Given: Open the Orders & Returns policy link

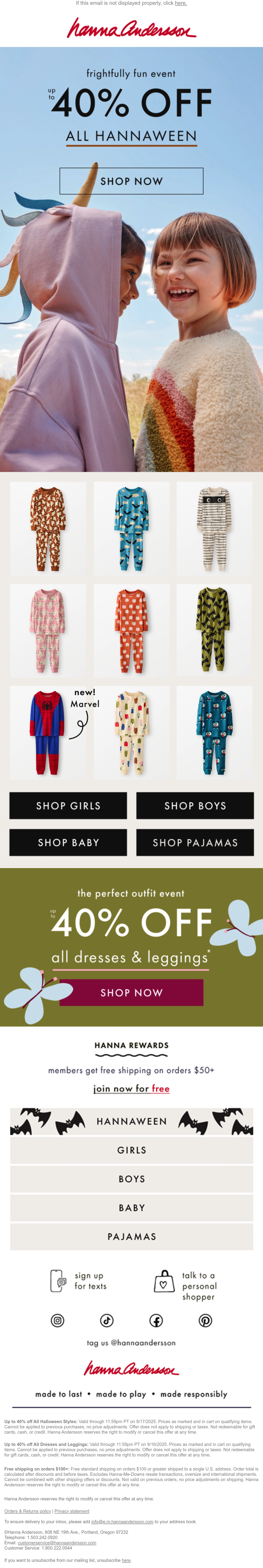Looking at the screenshot, I should [27, 1510].
